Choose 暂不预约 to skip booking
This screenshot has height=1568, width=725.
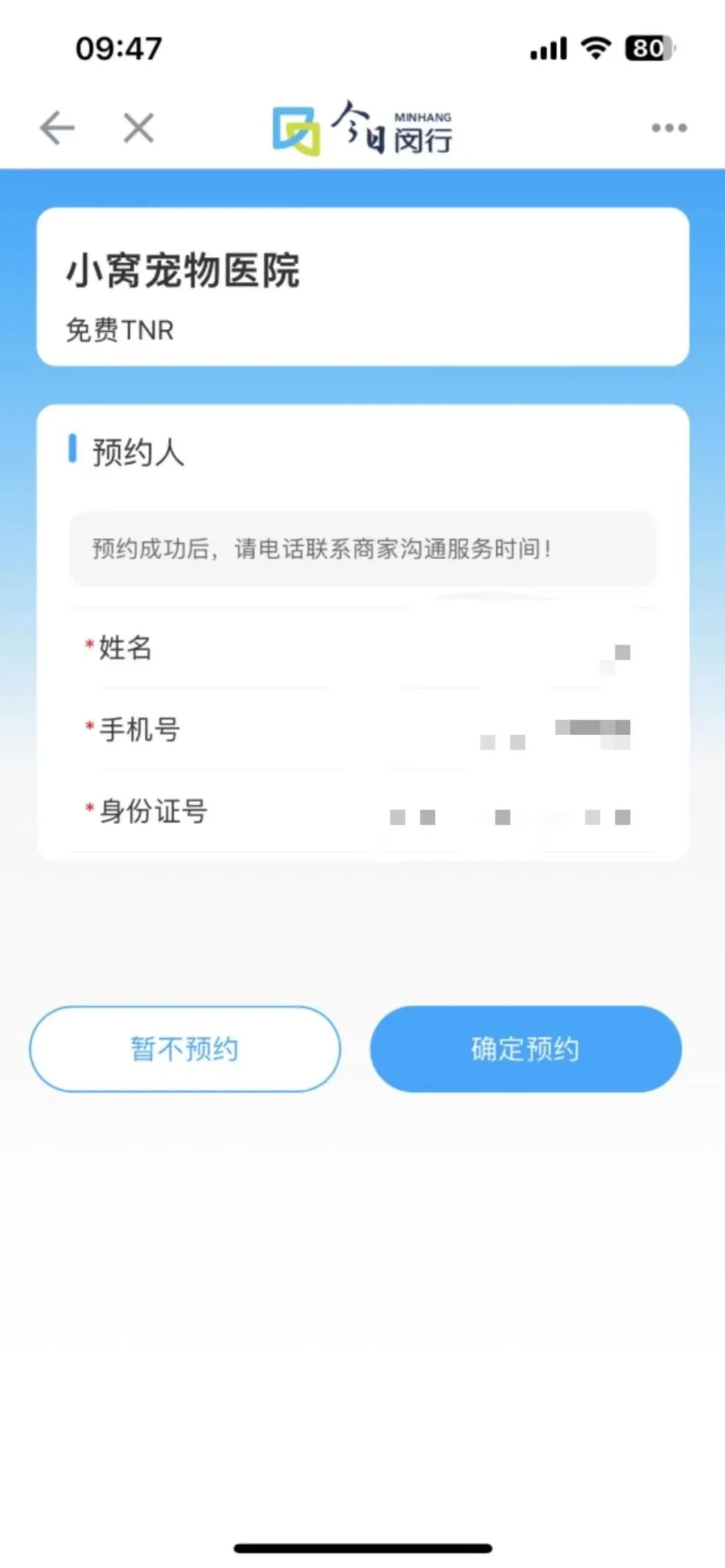[x=185, y=1049]
